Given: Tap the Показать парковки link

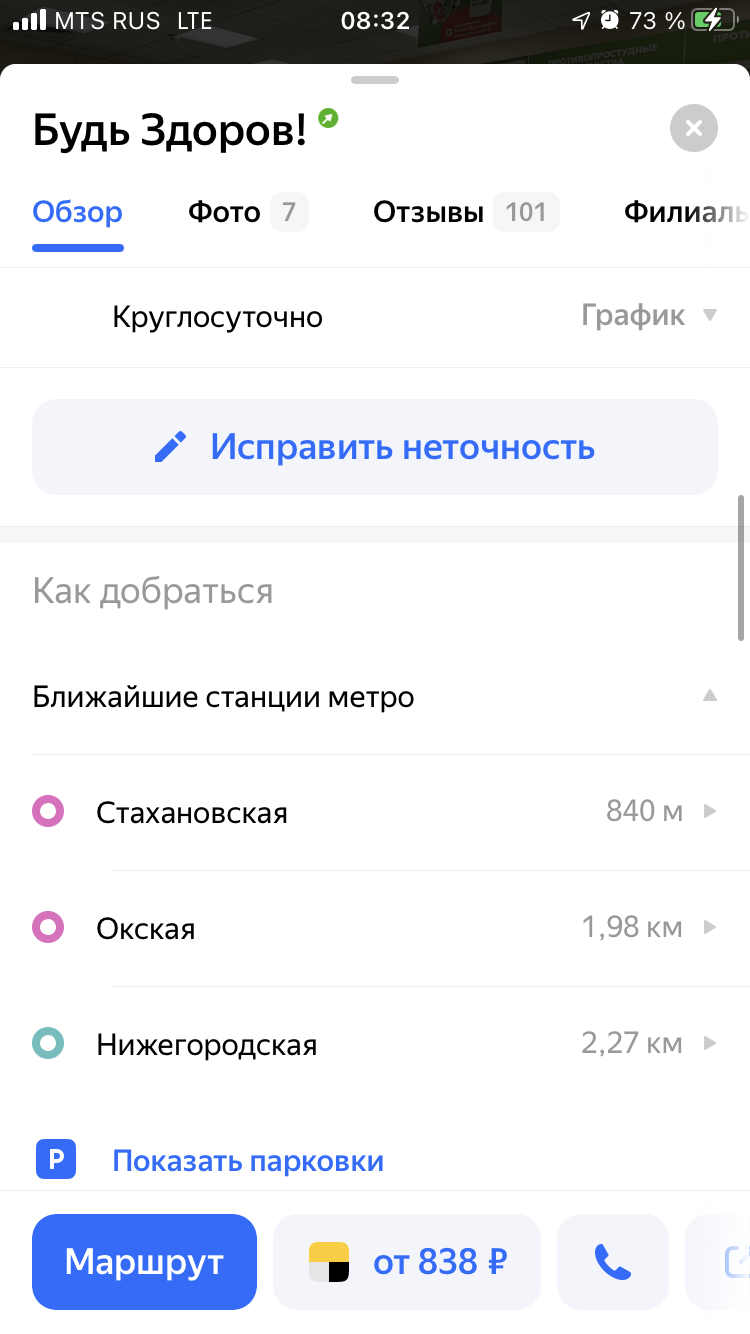Looking at the screenshot, I should [247, 1161].
